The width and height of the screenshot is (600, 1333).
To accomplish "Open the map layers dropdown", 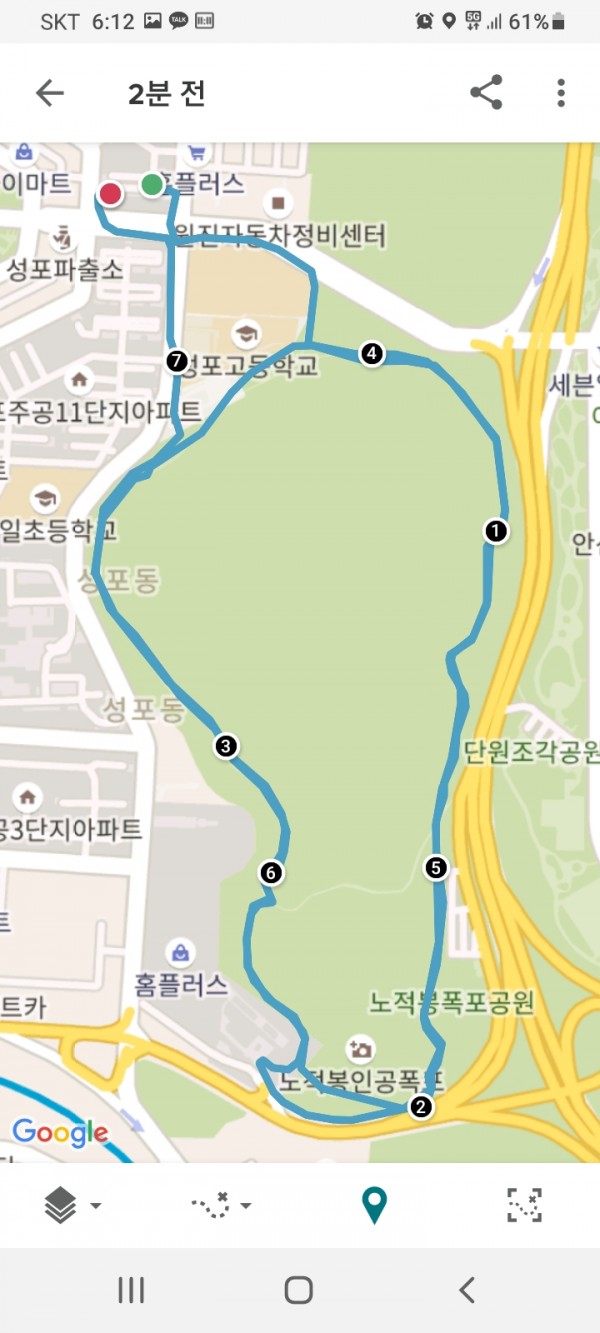I will pos(72,1206).
